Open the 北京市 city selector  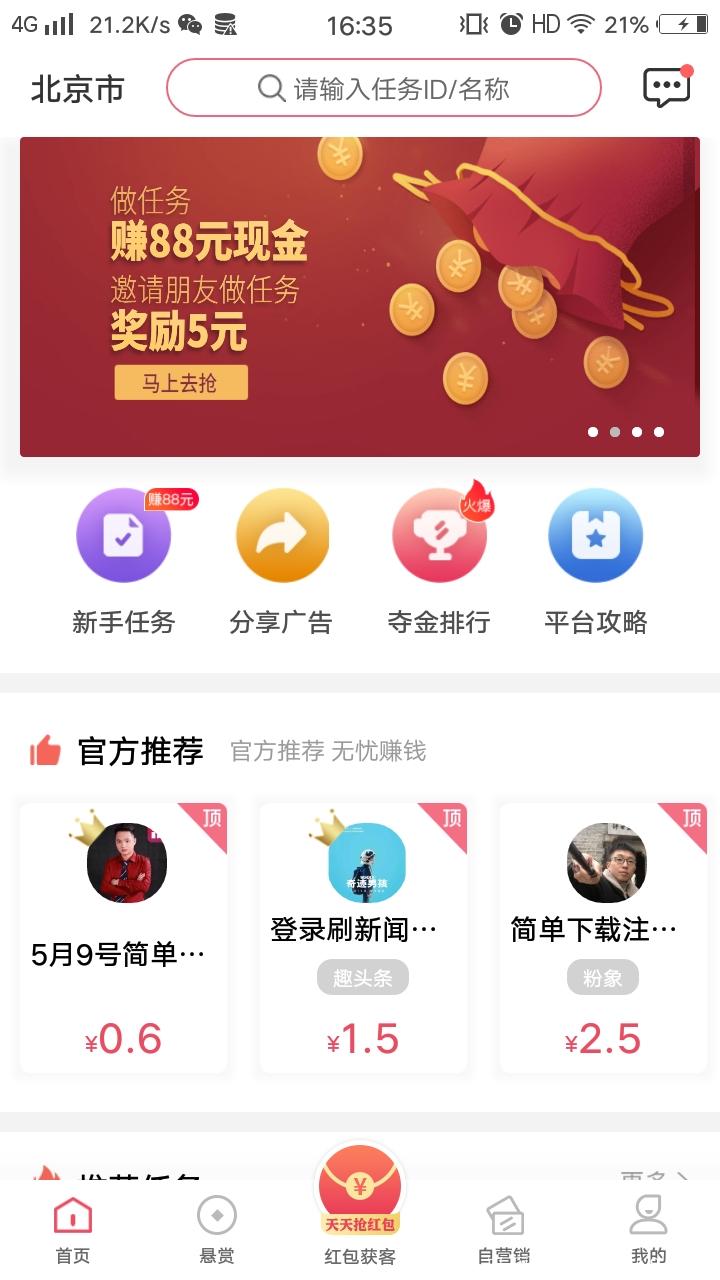click(x=76, y=89)
